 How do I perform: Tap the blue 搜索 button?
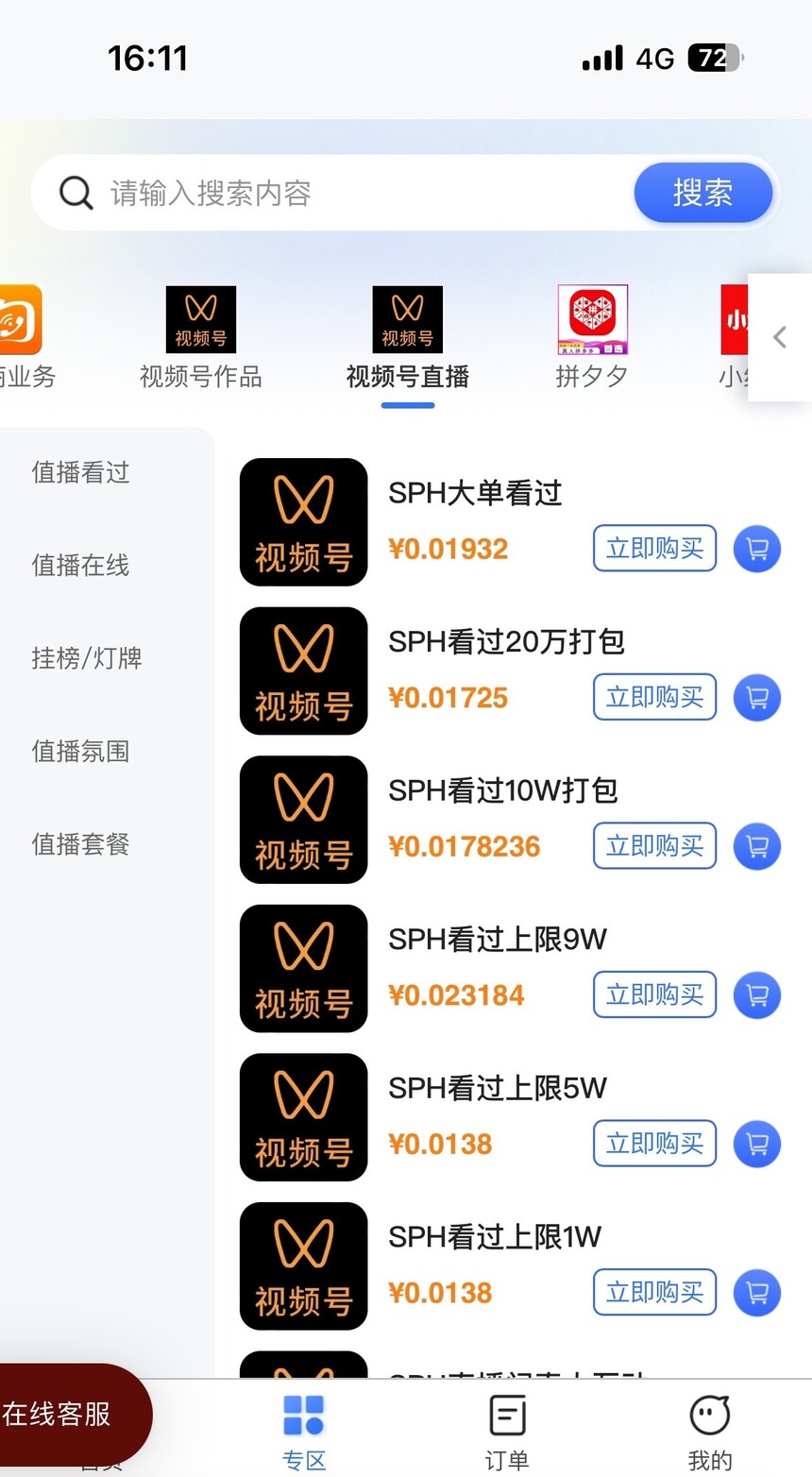pos(703,194)
